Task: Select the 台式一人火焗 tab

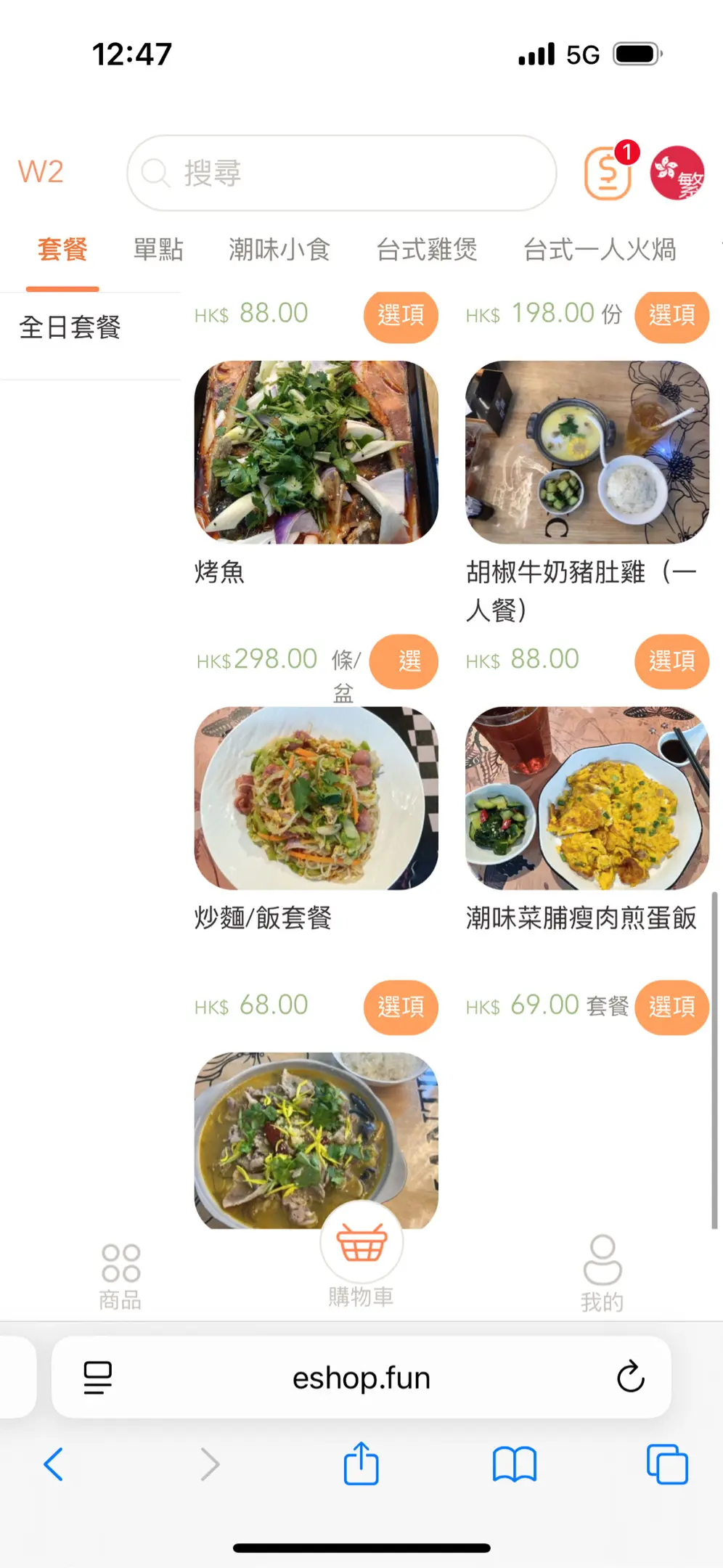Action: (600, 250)
